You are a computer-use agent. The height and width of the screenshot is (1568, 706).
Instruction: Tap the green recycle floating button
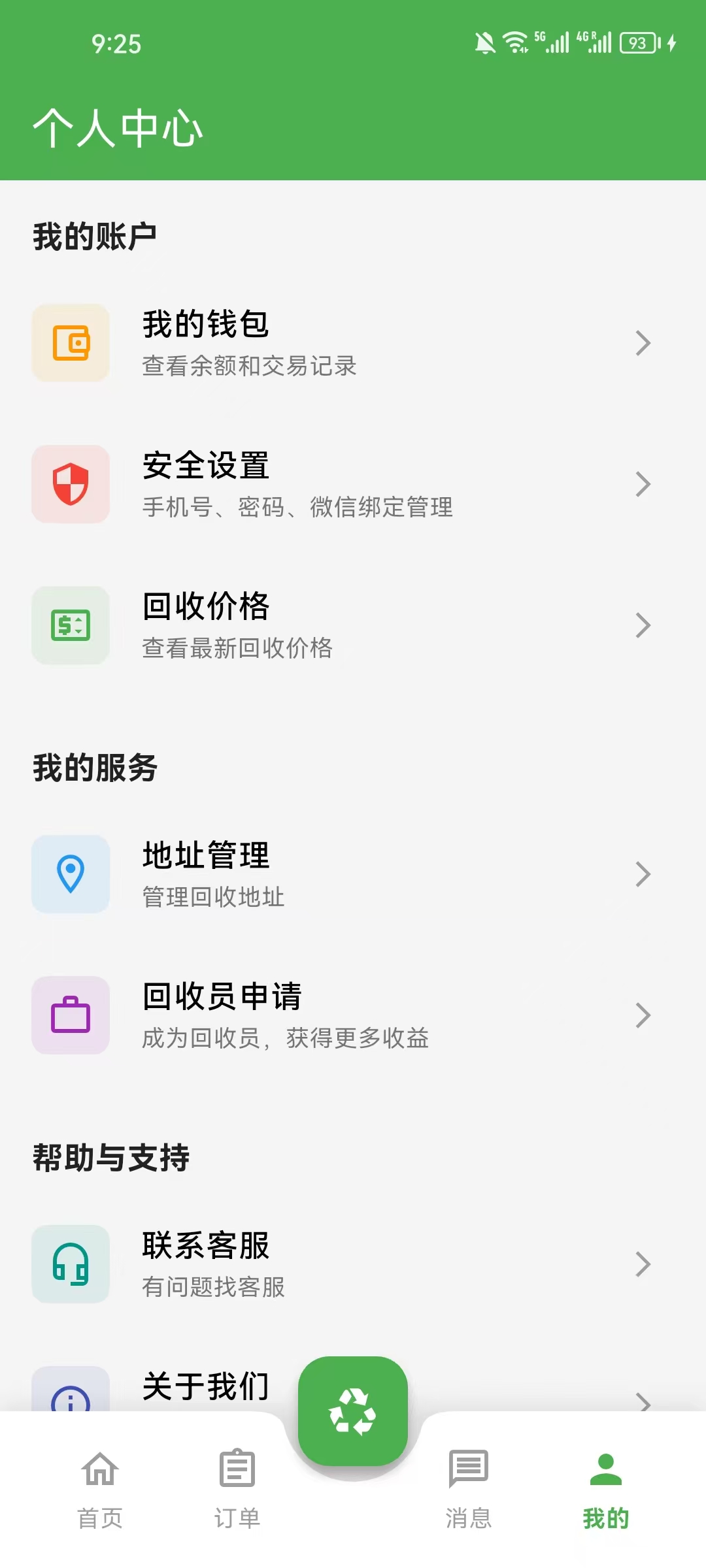[x=353, y=1412]
